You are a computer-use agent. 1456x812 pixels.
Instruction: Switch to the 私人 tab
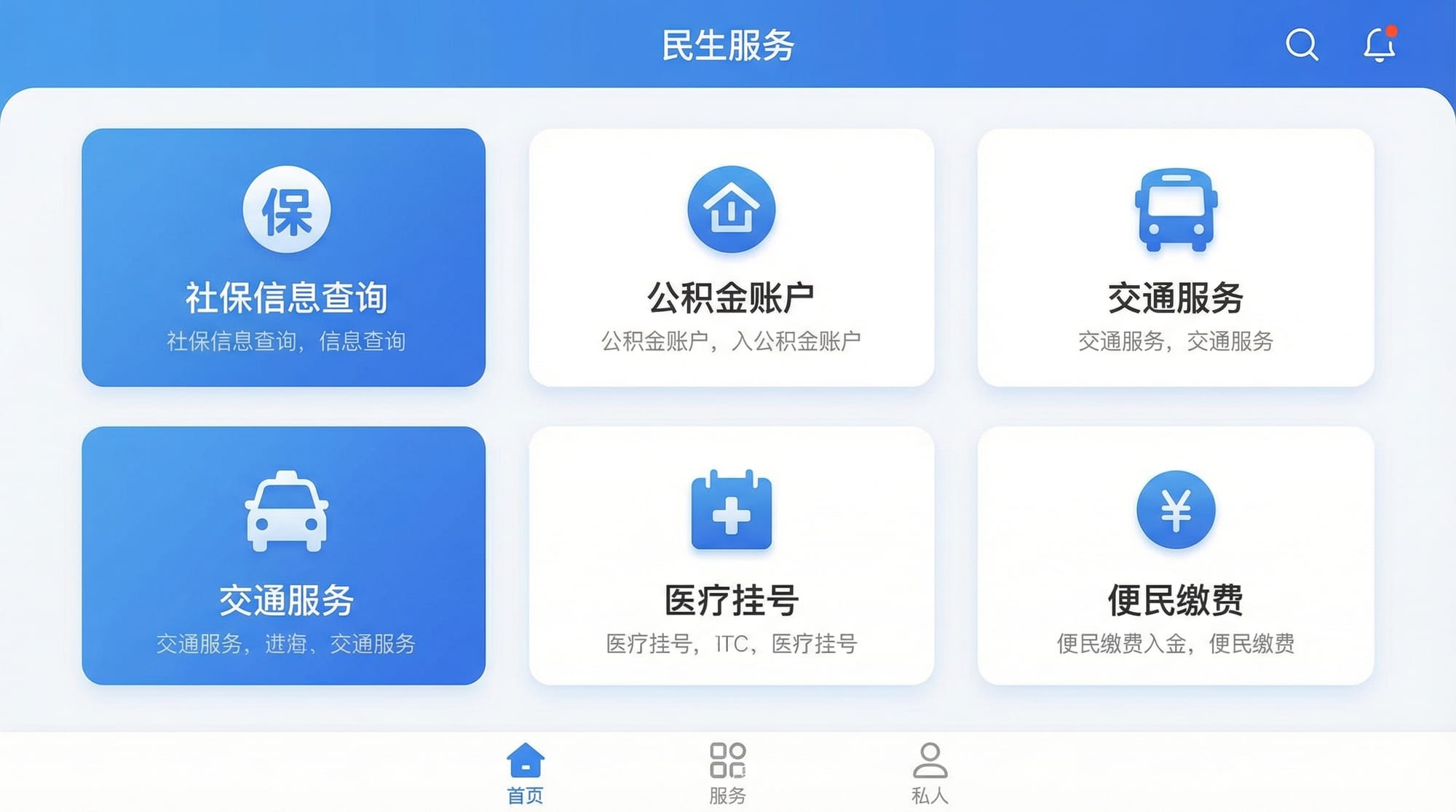pyautogui.click(x=930, y=773)
